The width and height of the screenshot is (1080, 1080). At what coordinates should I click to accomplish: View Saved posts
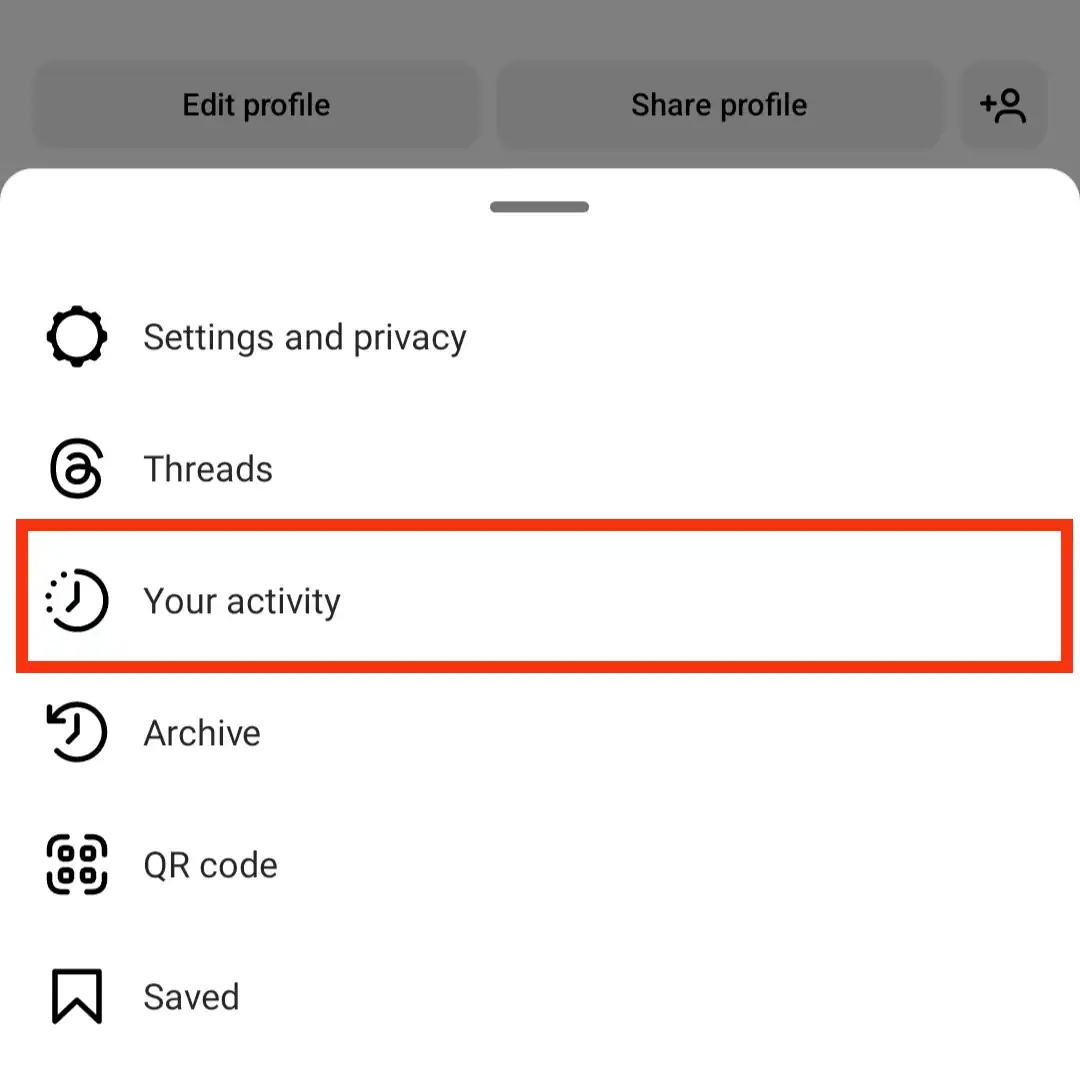pyautogui.click(x=191, y=997)
